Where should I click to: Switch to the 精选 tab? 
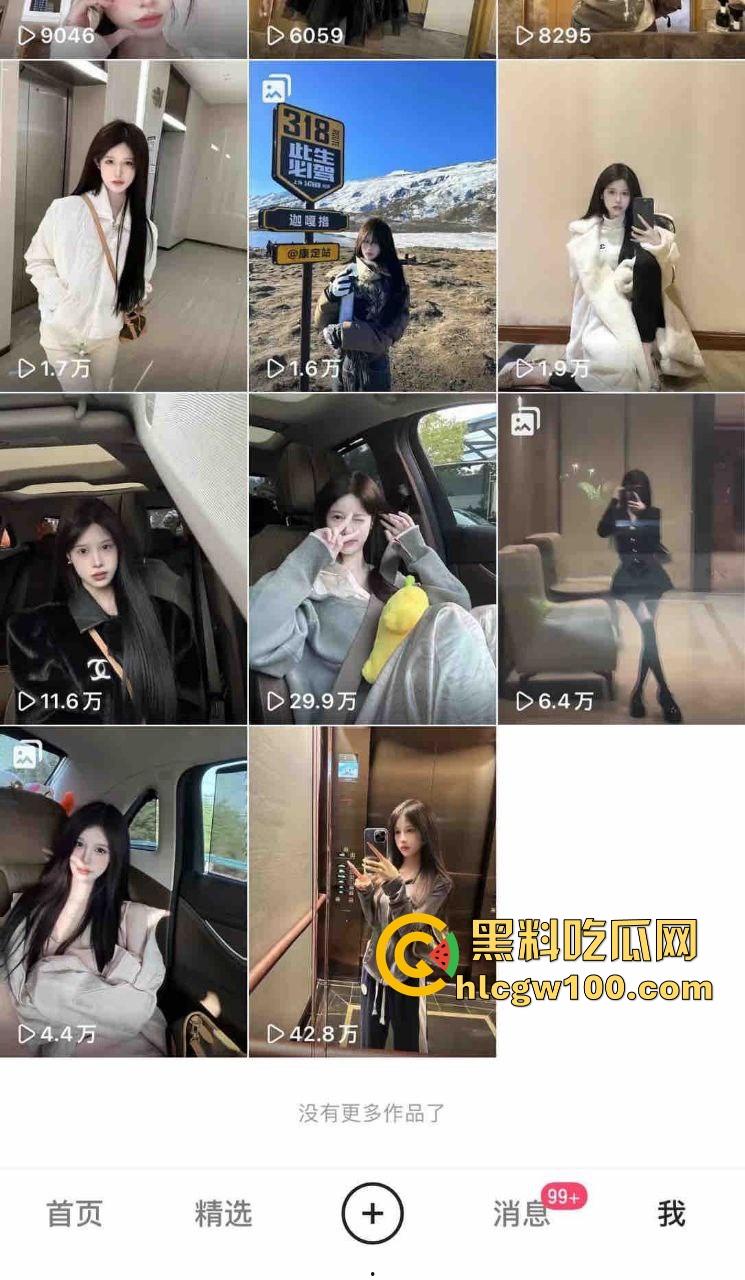click(222, 1215)
